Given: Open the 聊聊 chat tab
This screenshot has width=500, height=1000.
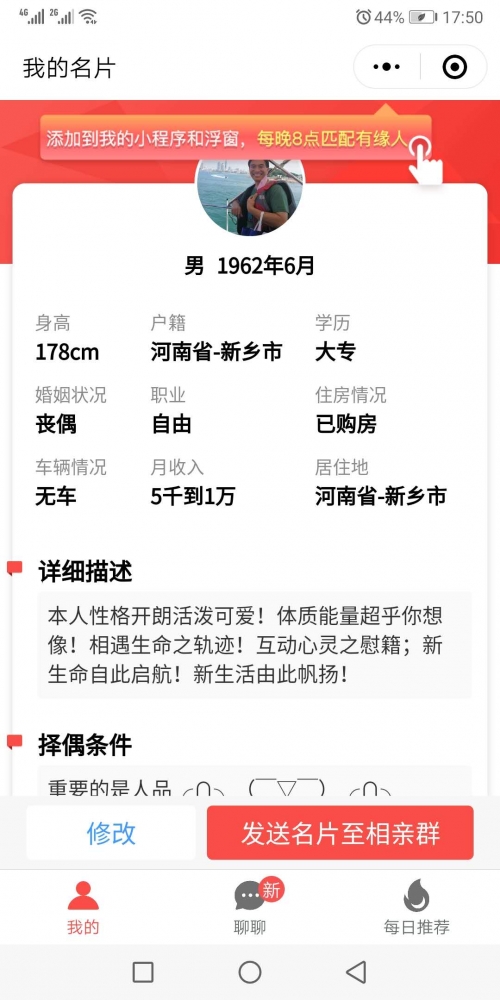Looking at the screenshot, I should click(250, 908).
